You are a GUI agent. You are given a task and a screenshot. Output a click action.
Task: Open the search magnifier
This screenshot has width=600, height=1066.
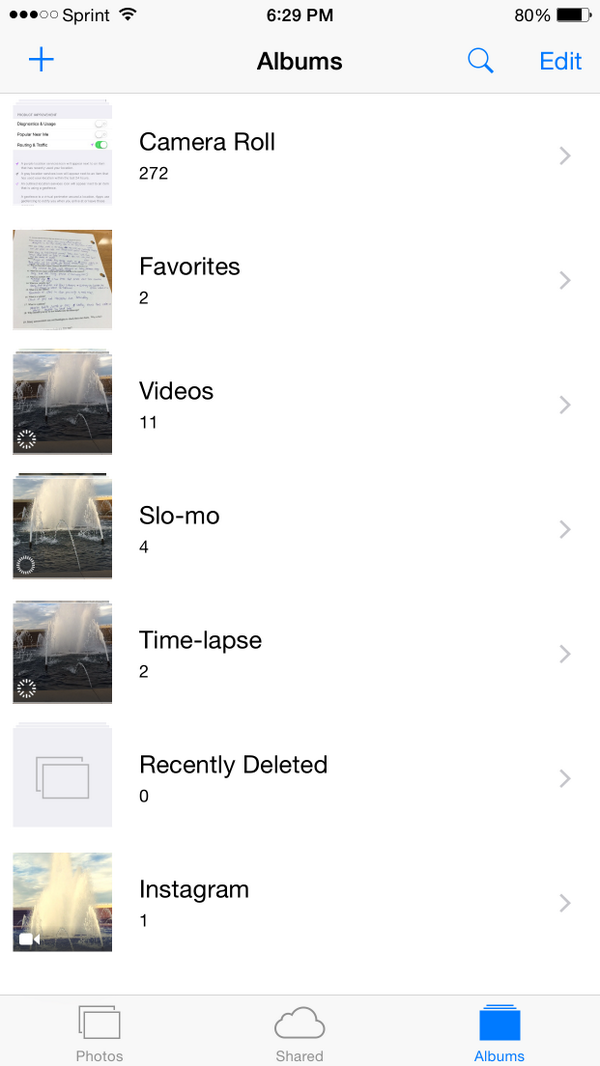click(x=480, y=61)
